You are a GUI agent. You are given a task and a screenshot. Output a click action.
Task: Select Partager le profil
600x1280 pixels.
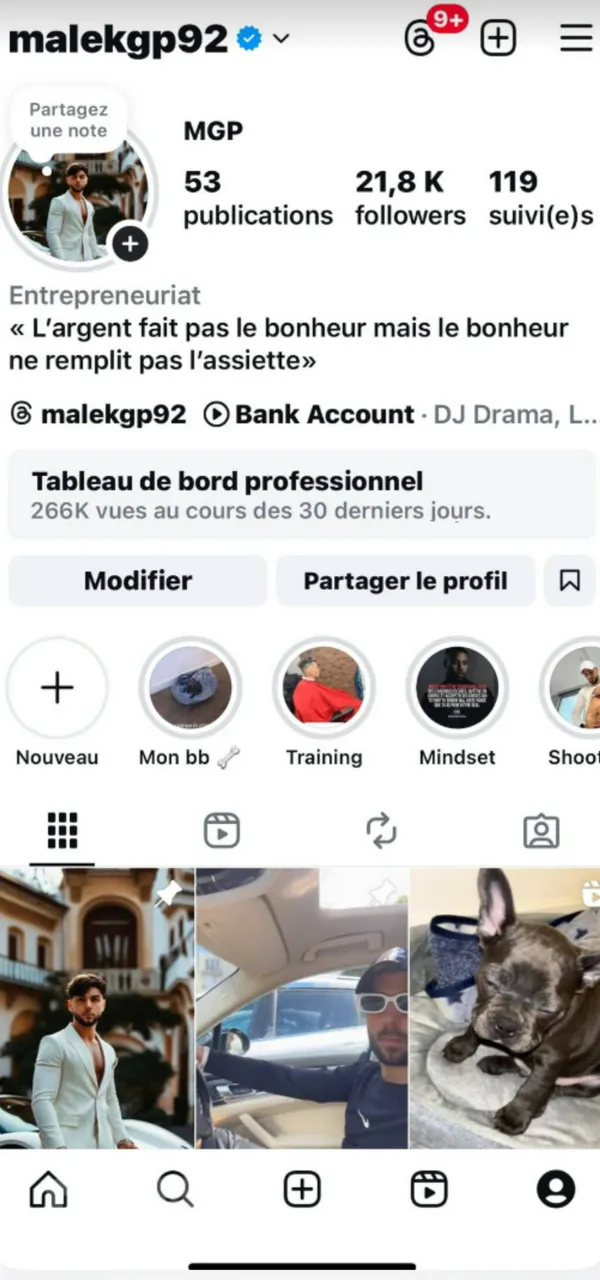[x=405, y=581]
